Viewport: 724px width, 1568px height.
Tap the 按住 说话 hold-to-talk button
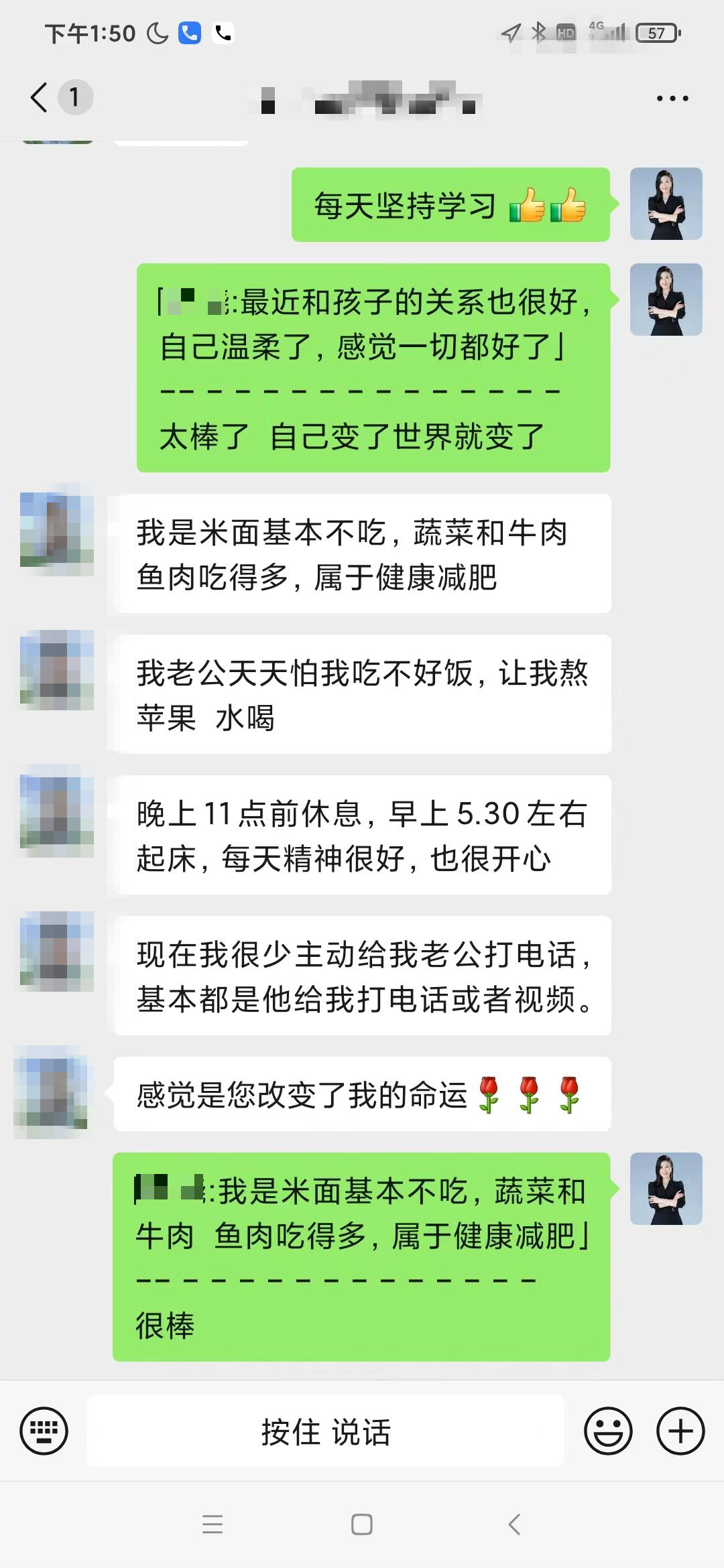pos(326,1431)
